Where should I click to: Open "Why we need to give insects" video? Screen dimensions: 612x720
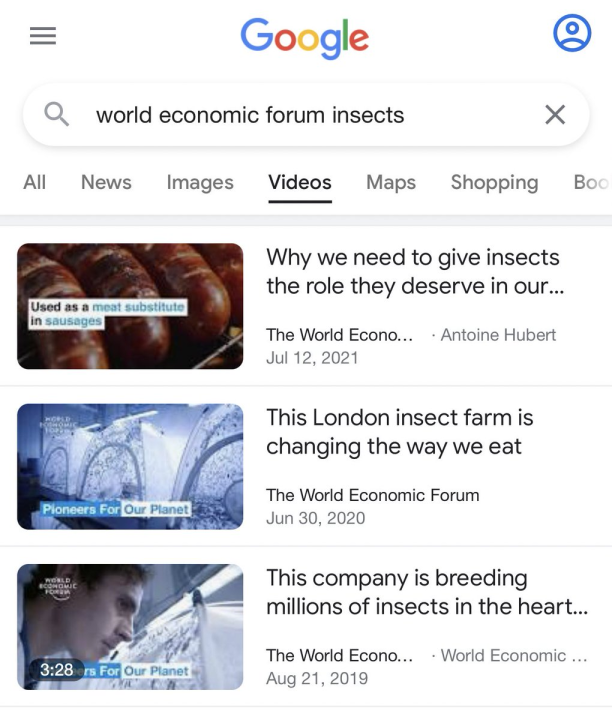(413, 272)
